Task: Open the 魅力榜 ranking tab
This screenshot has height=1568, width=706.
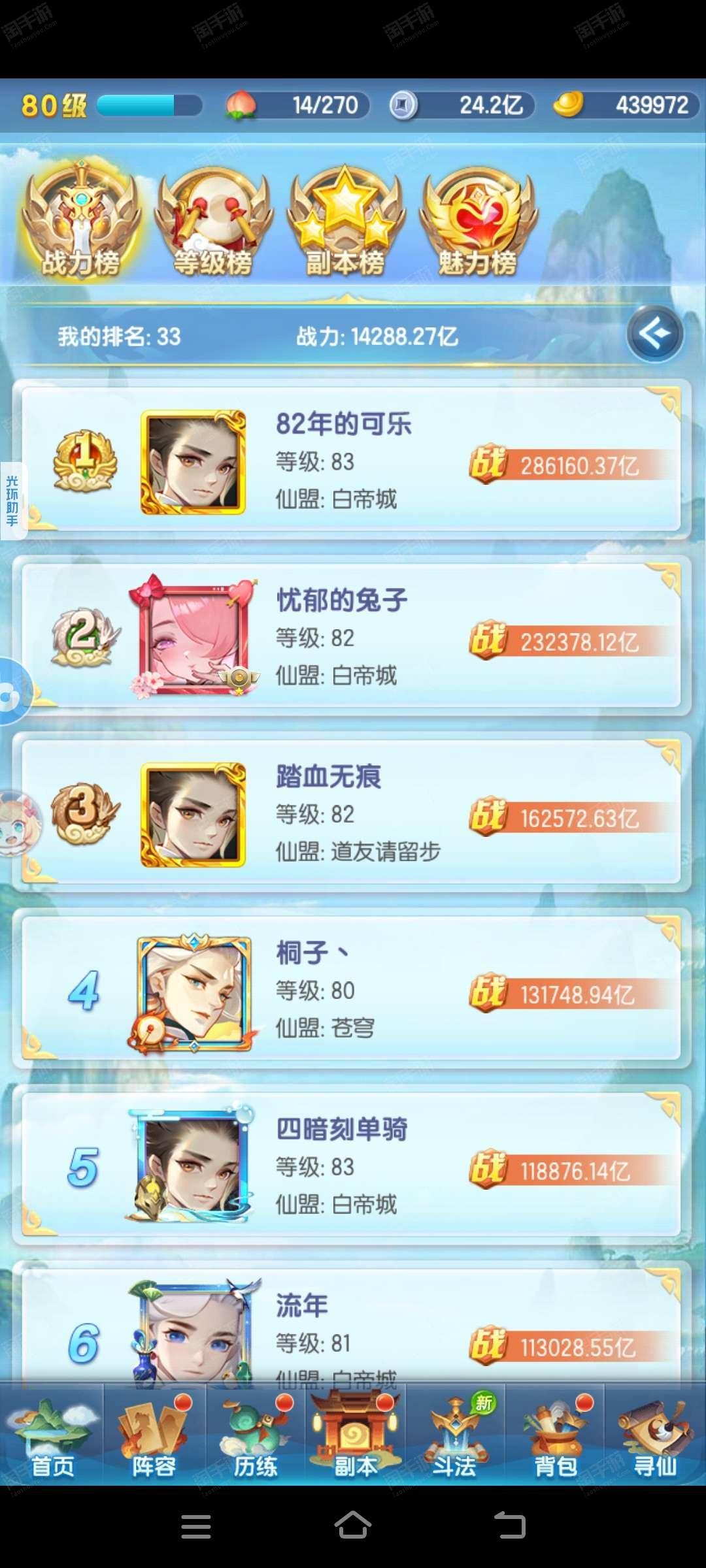Action: coord(478,222)
